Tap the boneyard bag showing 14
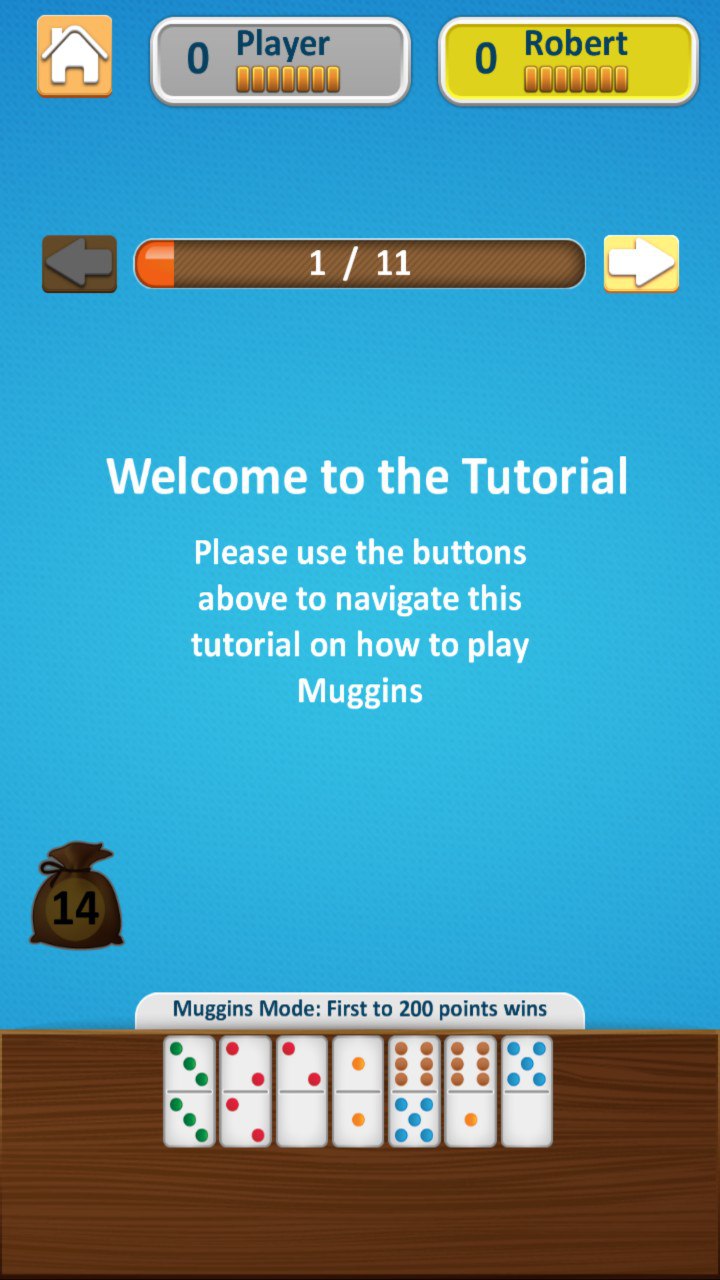The width and height of the screenshot is (720, 1280). 76,896
